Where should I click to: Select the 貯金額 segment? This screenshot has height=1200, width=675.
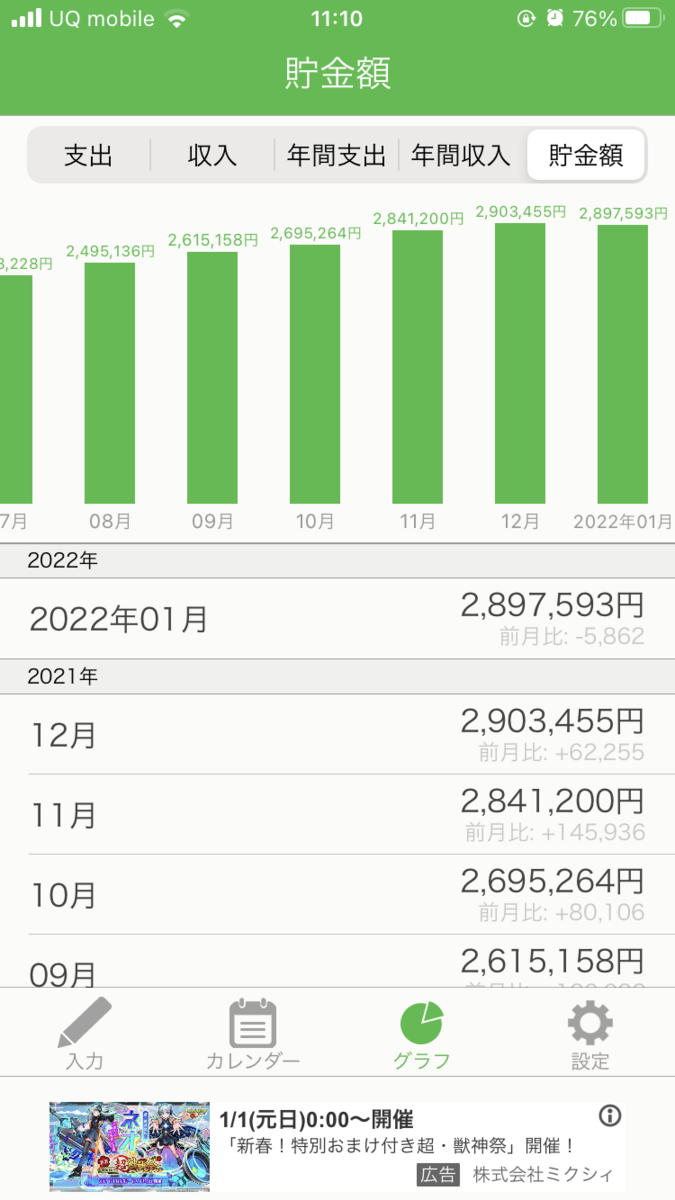(586, 155)
